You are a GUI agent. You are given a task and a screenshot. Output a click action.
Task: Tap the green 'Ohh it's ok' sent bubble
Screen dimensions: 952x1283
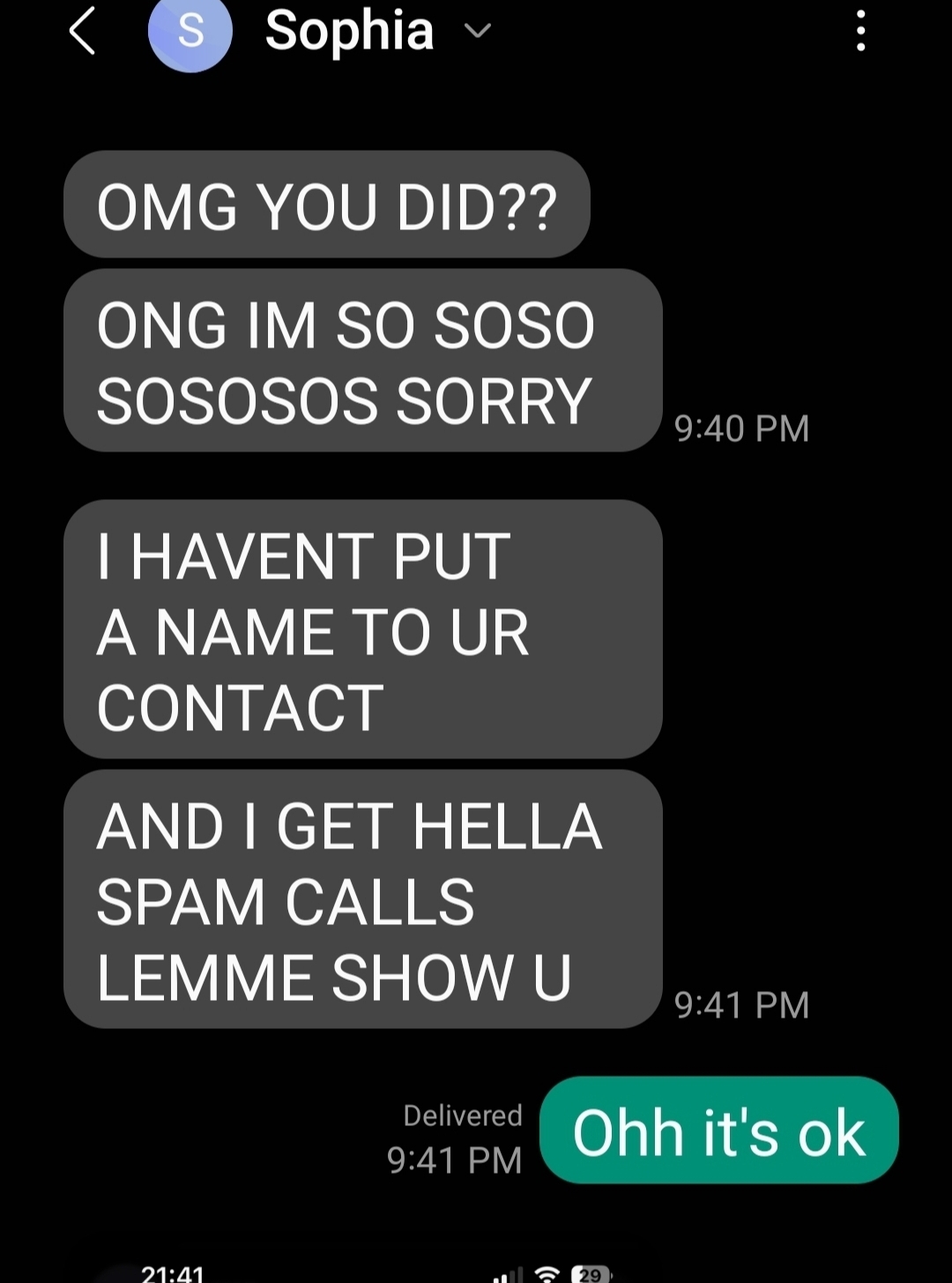tap(718, 1132)
